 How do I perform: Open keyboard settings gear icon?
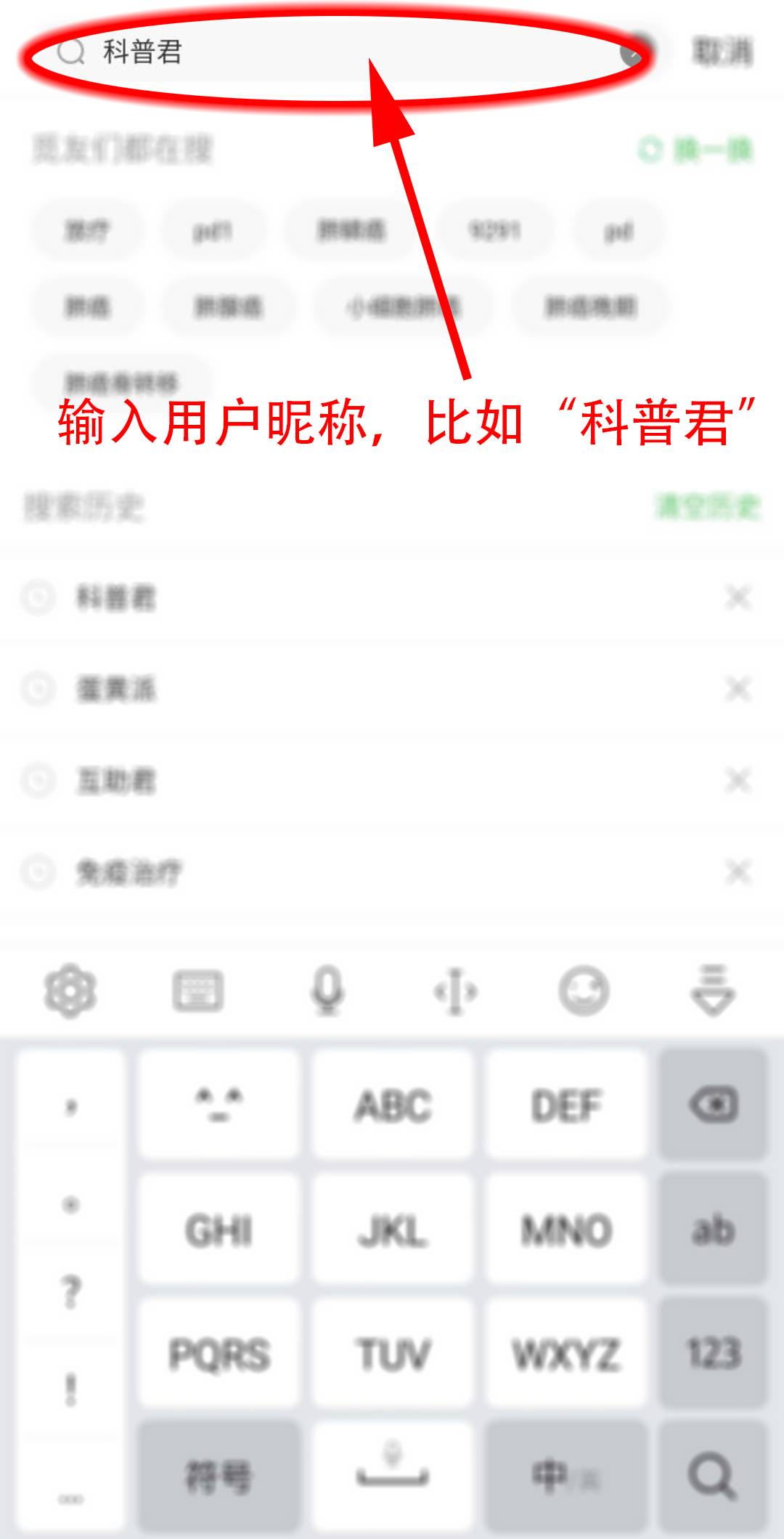pos(70,991)
